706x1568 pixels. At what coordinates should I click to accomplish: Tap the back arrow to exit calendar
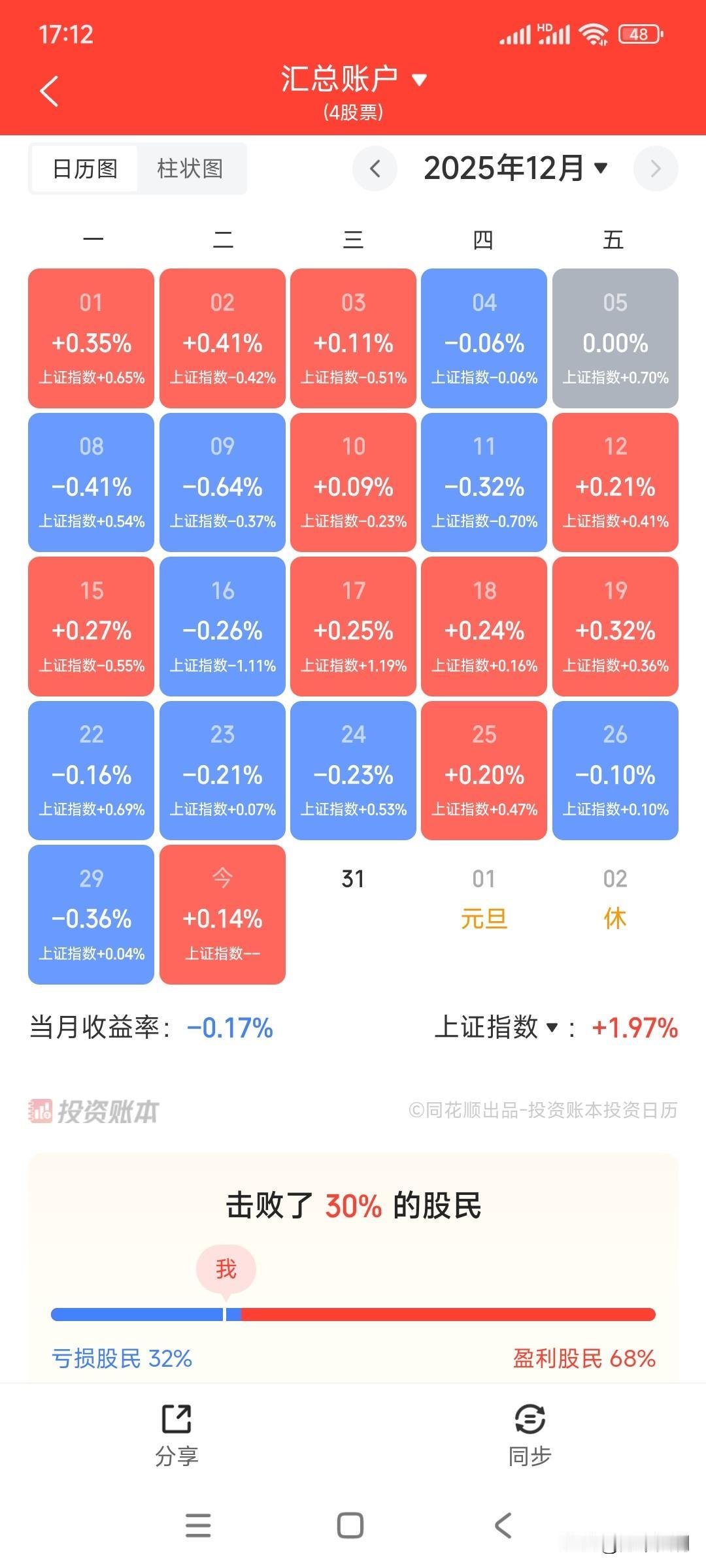49,91
